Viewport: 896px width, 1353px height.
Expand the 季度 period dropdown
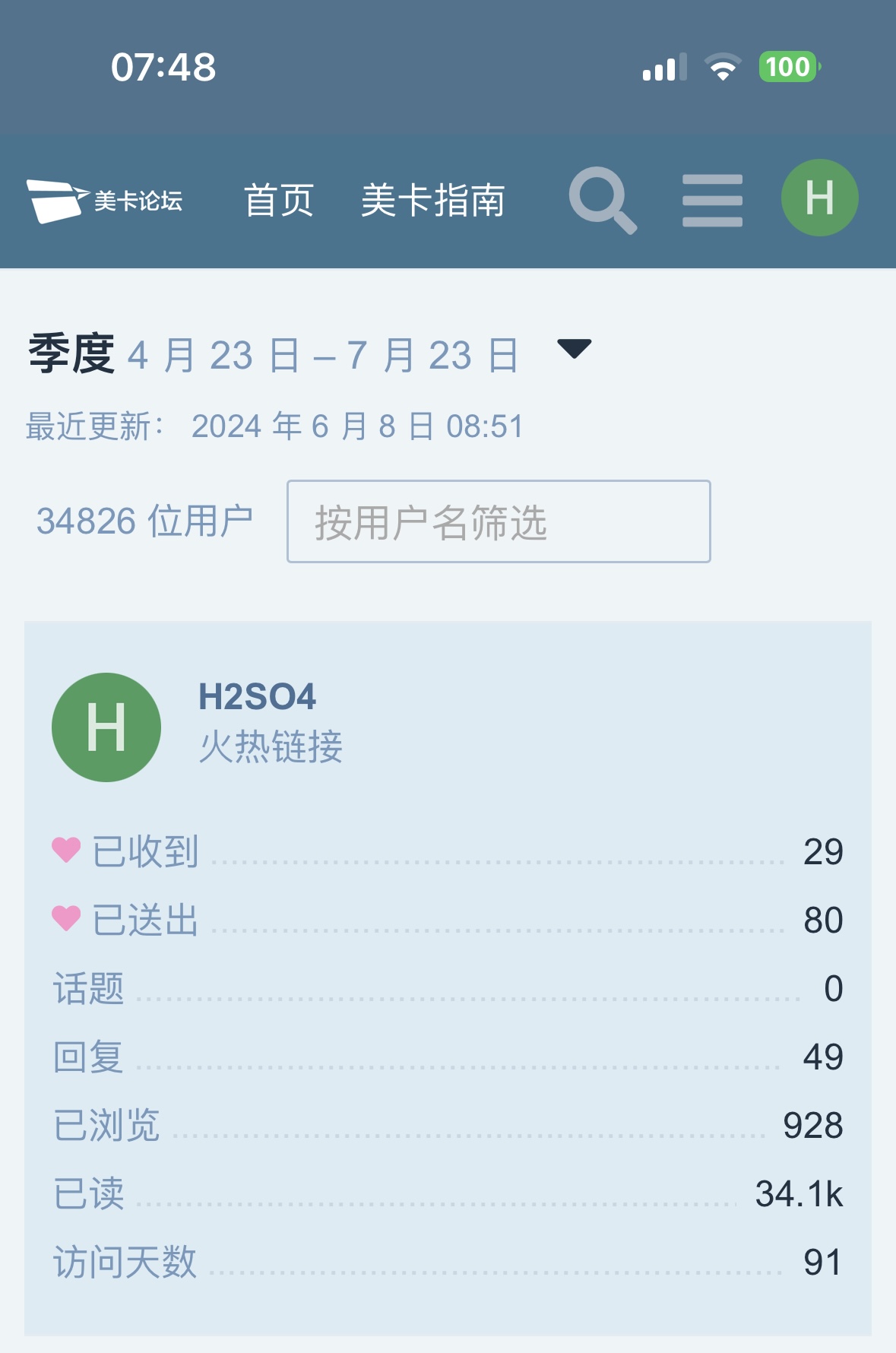click(574, 349)
